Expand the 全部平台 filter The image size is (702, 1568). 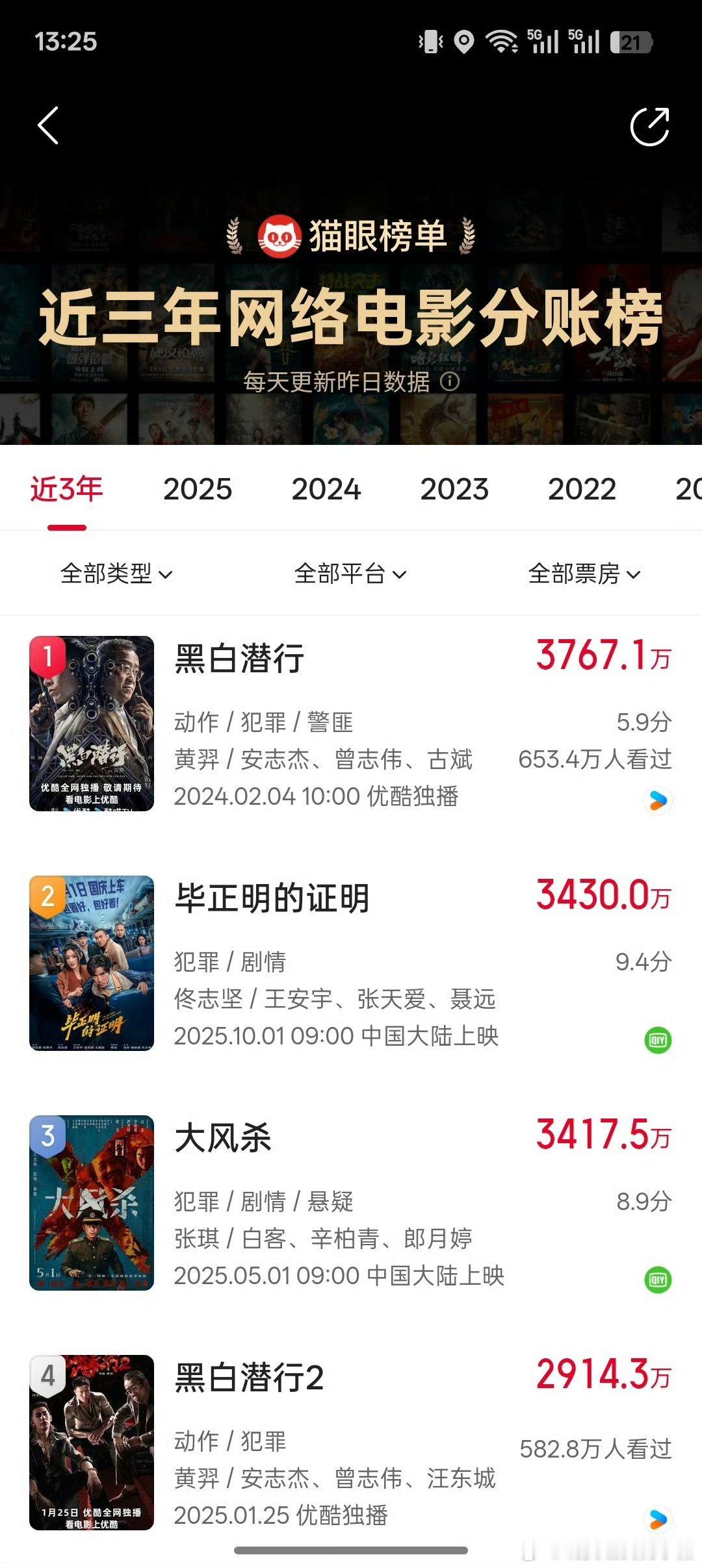350,574
